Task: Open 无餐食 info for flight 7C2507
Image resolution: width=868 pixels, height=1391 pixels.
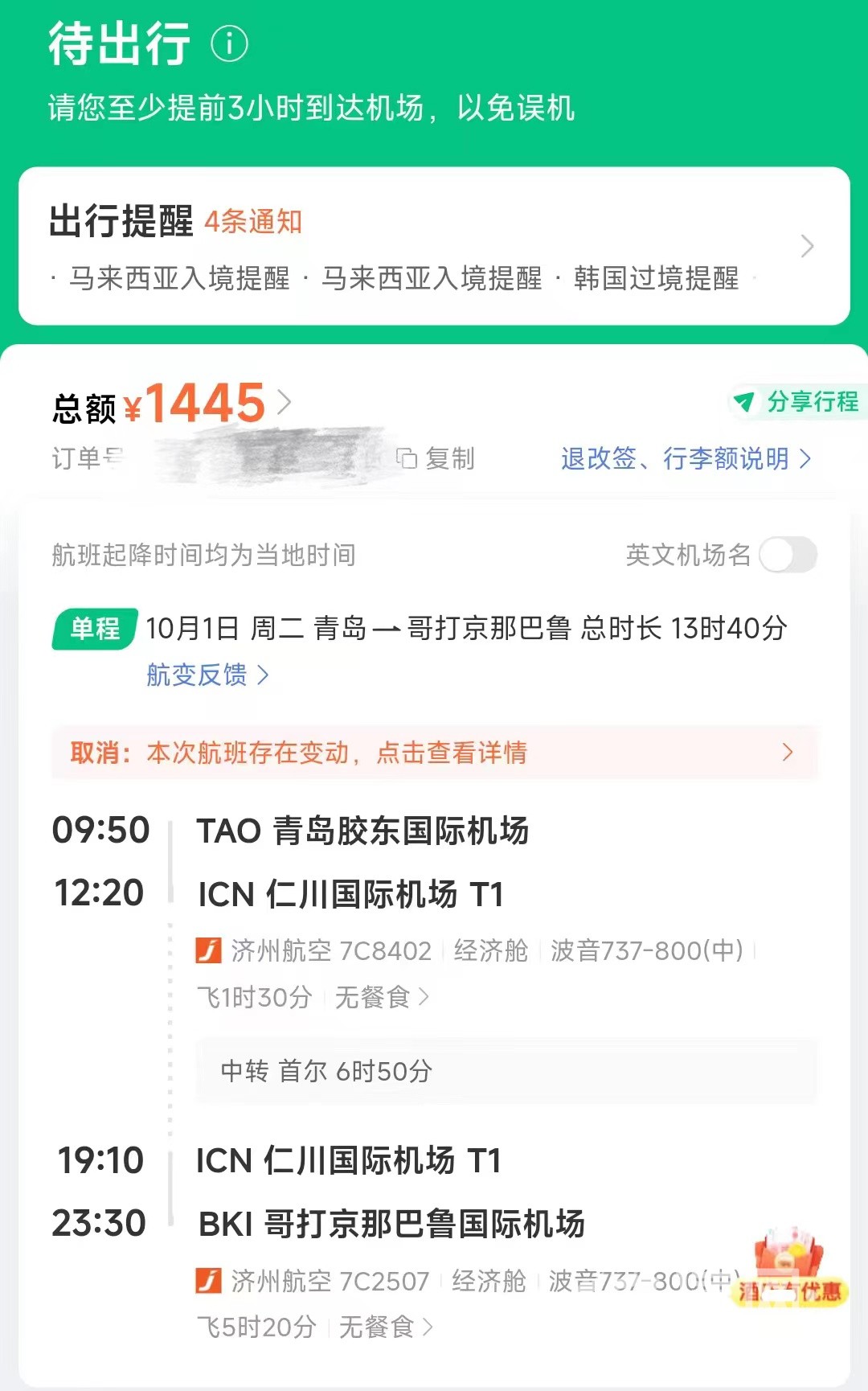Action: [385, 1327]
